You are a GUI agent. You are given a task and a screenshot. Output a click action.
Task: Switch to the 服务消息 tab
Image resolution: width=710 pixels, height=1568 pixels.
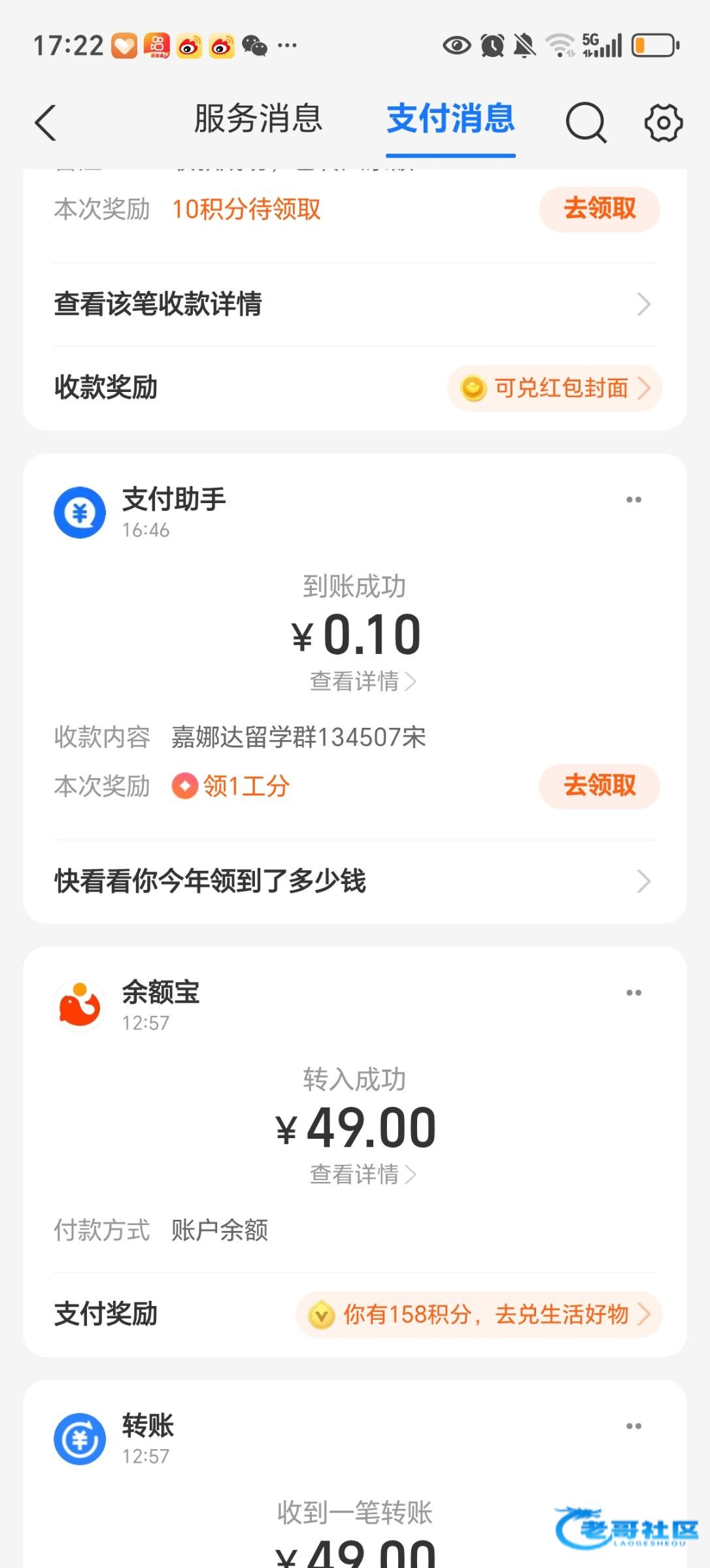(258, 120)
